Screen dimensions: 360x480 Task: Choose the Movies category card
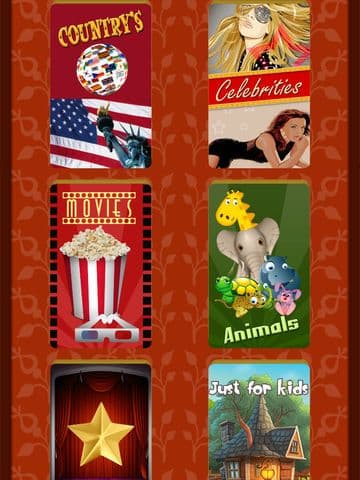click(101, 265)
